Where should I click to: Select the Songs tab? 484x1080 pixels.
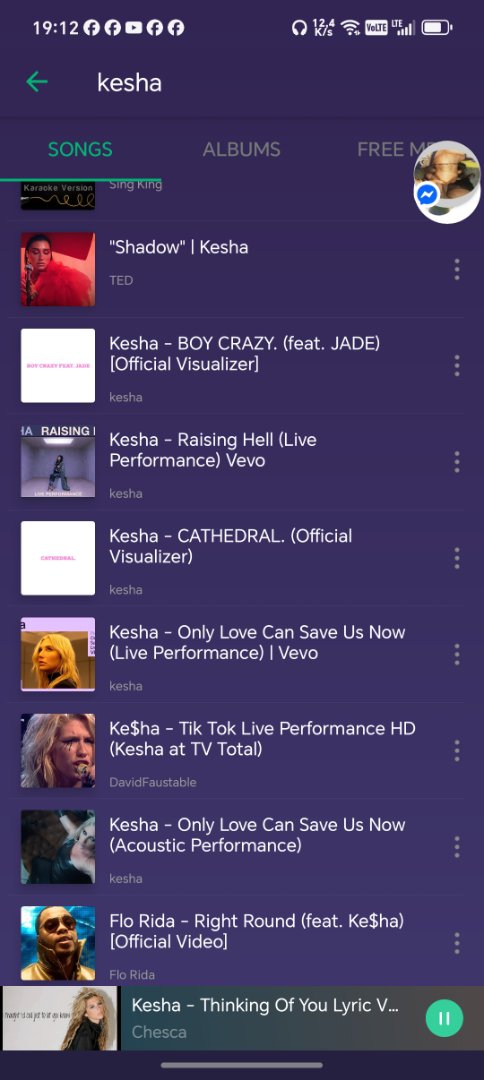tap(80, 149)
